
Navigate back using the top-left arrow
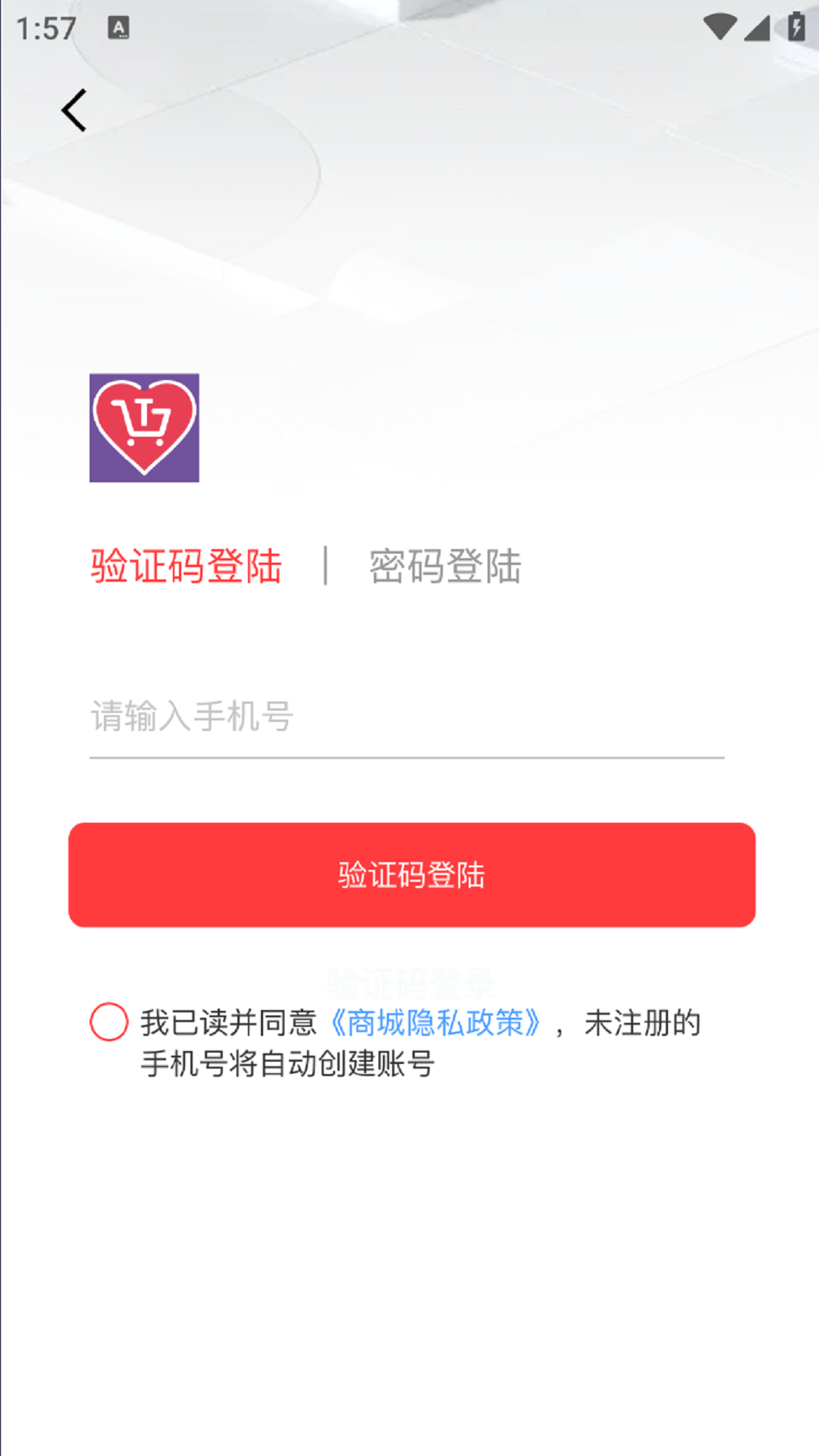(x=73, y=108)
